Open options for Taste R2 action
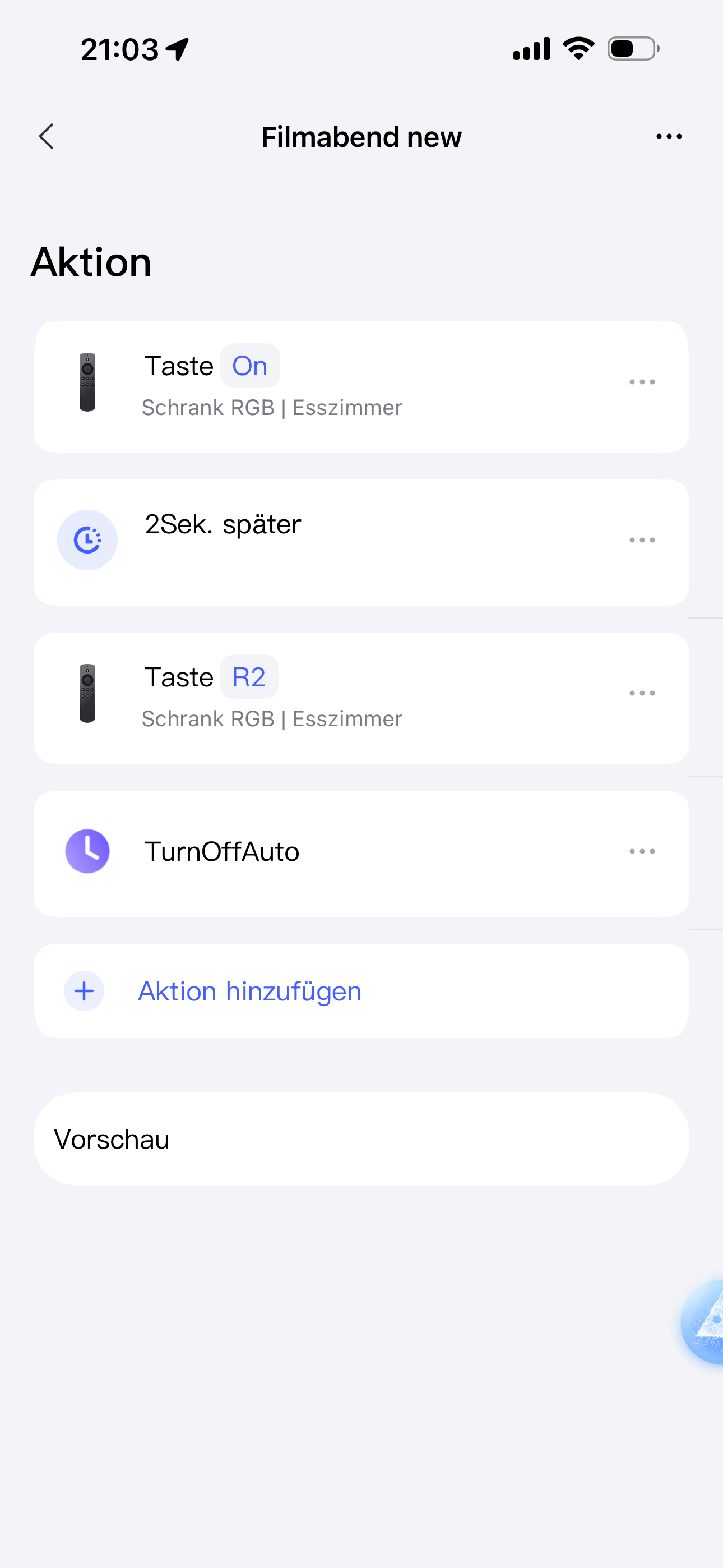 coord(642,693)
